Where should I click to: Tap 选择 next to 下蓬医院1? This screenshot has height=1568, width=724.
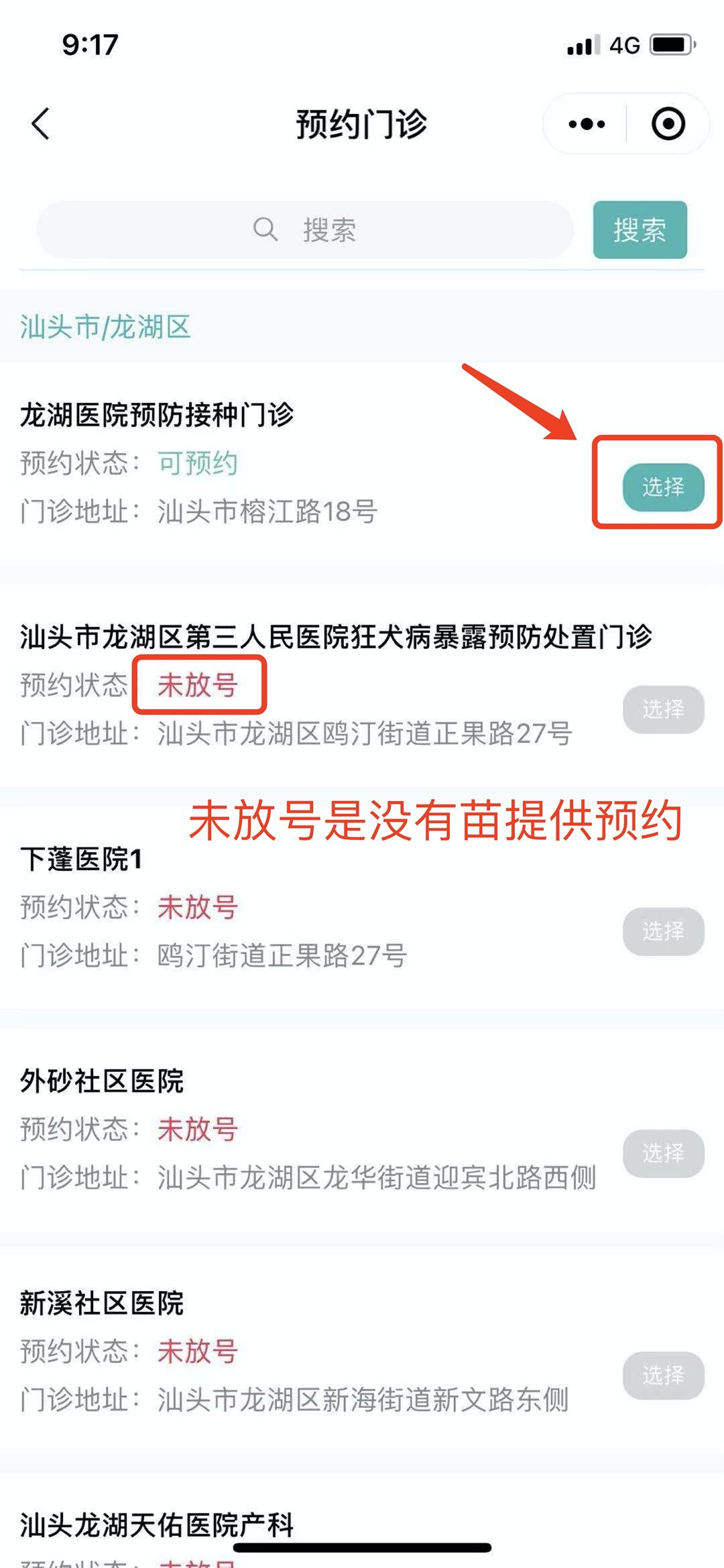(x=663, y=931)
